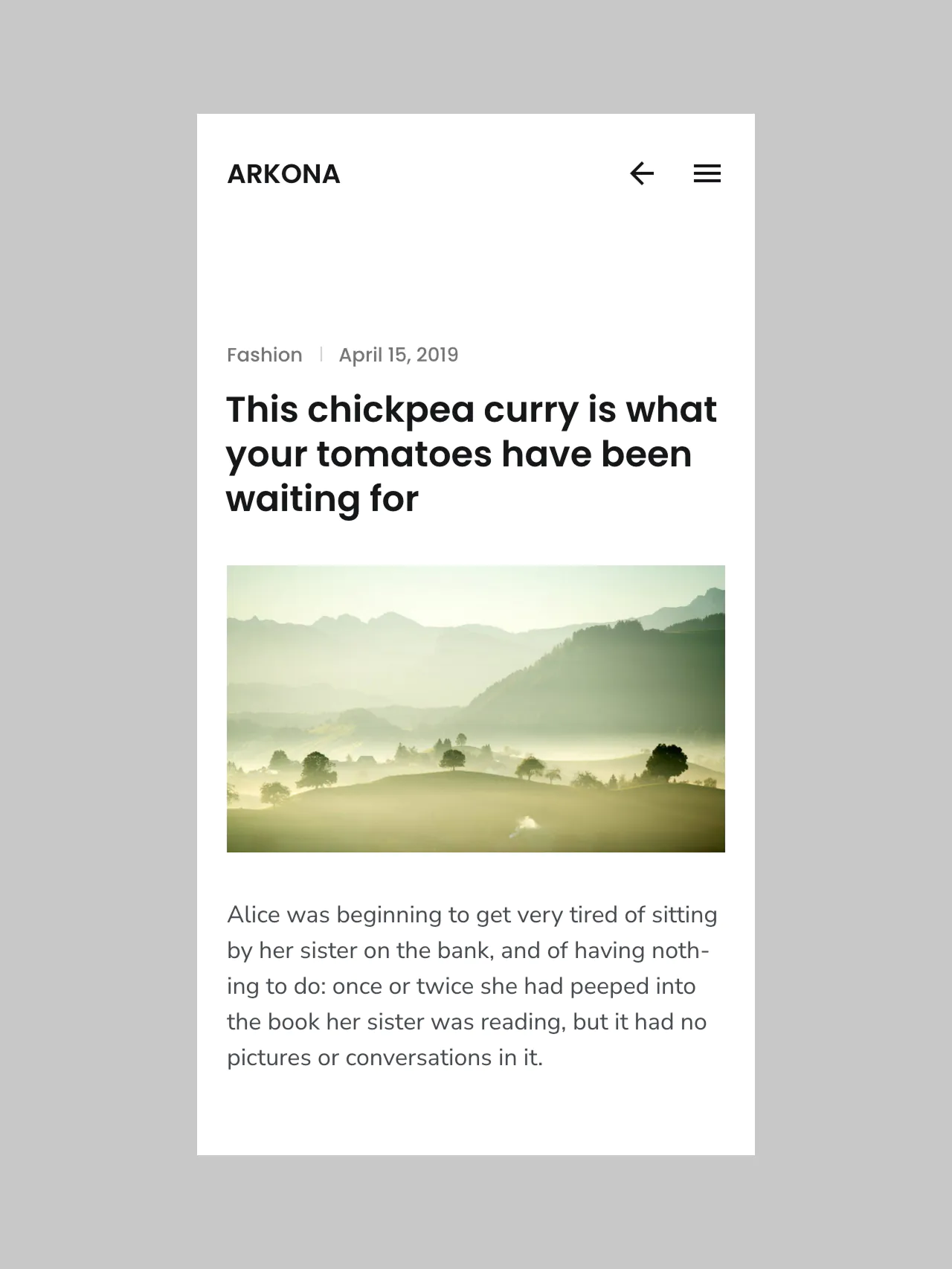952x1269 pixels.
Task: Open the Fashion category link
Action: click(264, 355)
